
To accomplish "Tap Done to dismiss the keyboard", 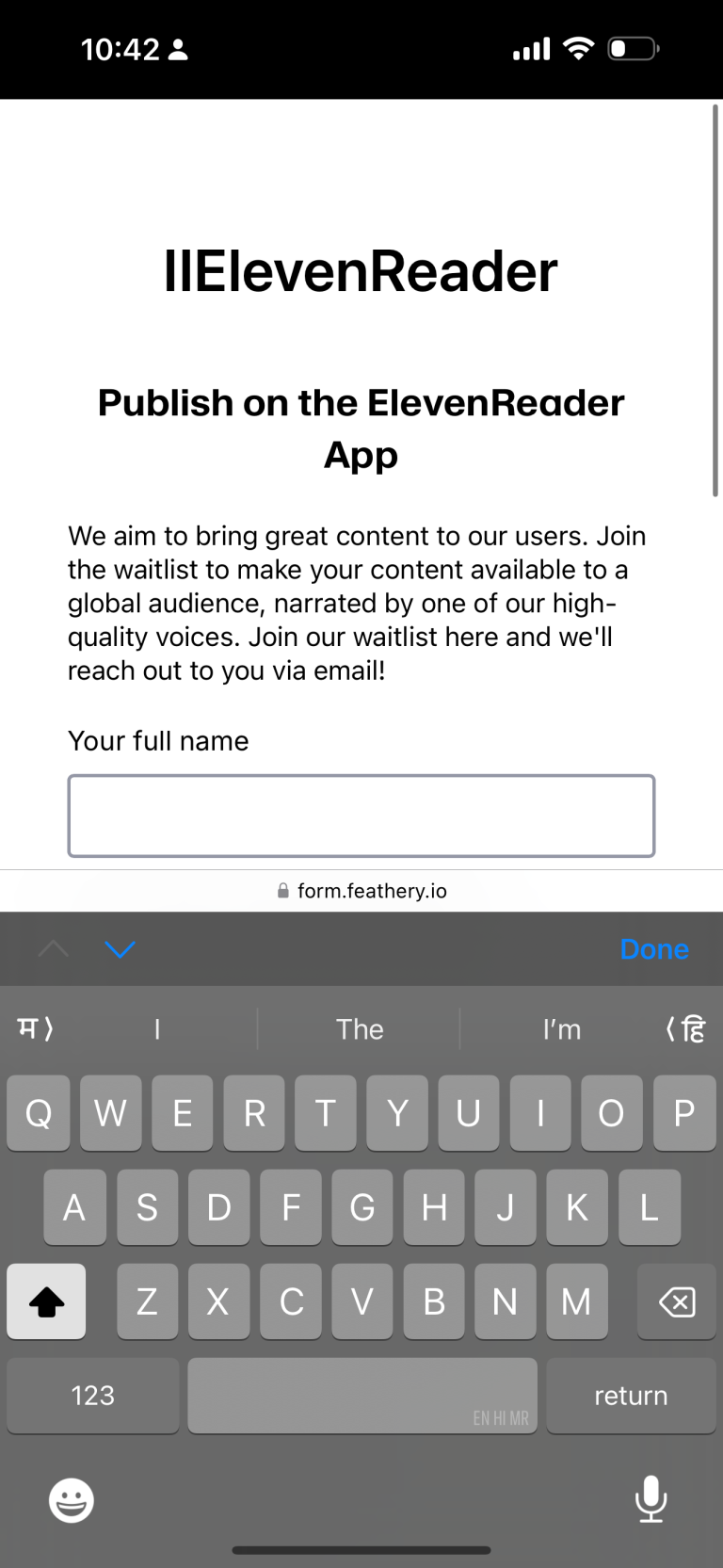I will (654, 949).
